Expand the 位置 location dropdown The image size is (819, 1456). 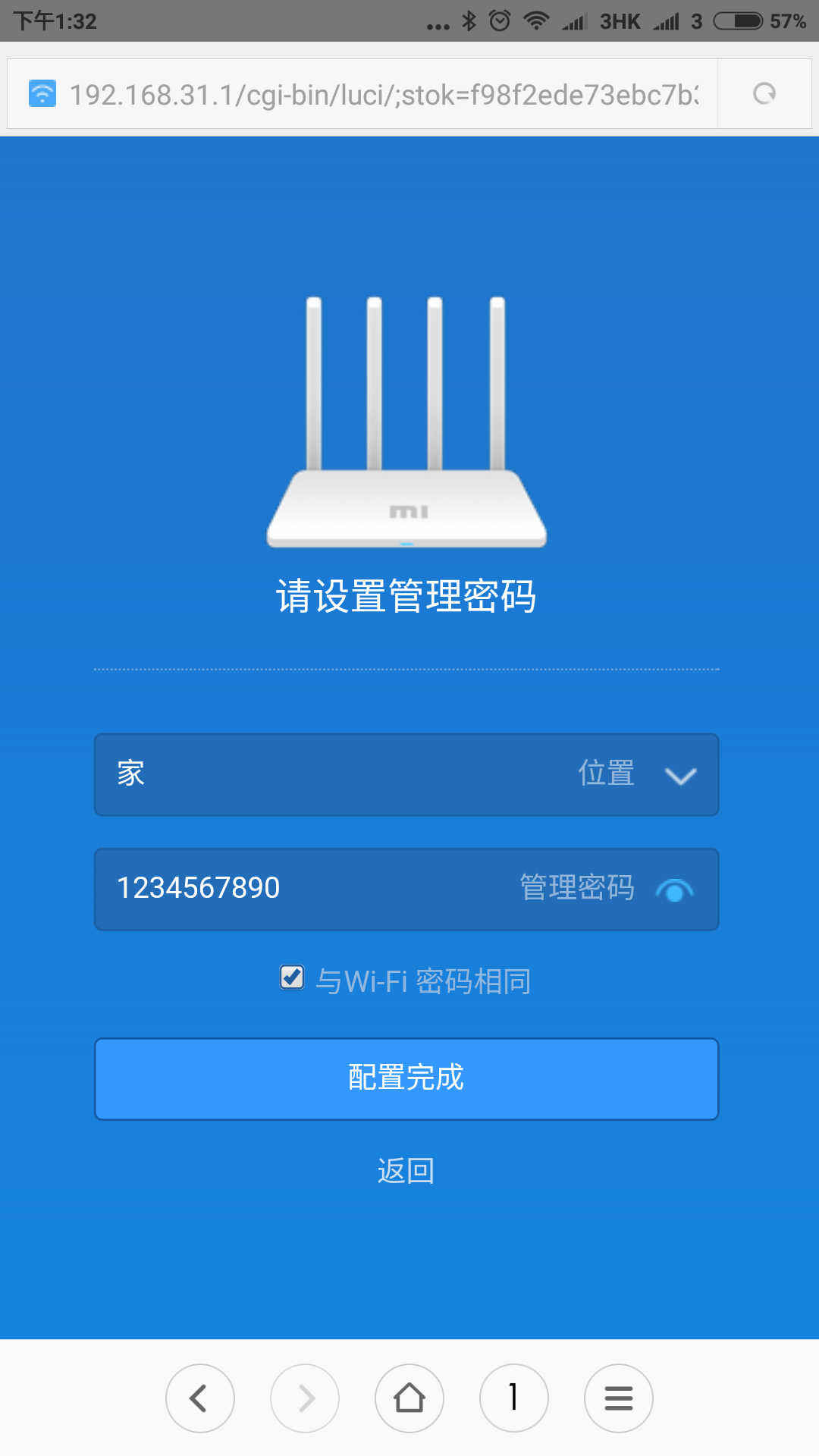(x=679, y=775)
